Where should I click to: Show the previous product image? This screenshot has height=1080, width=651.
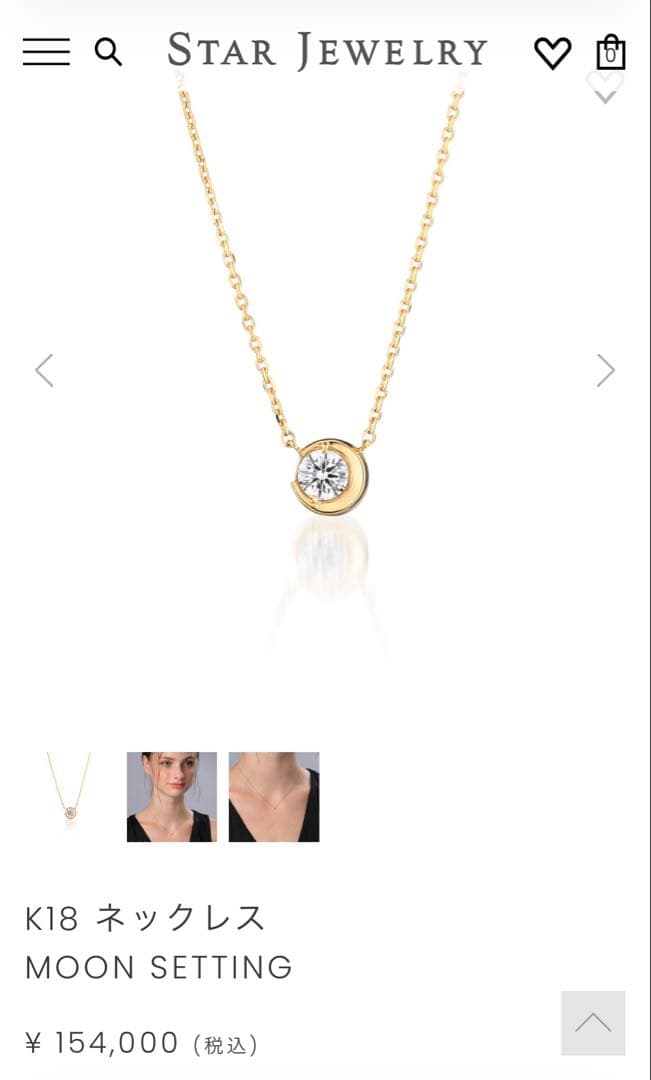[x=44, y=370]
